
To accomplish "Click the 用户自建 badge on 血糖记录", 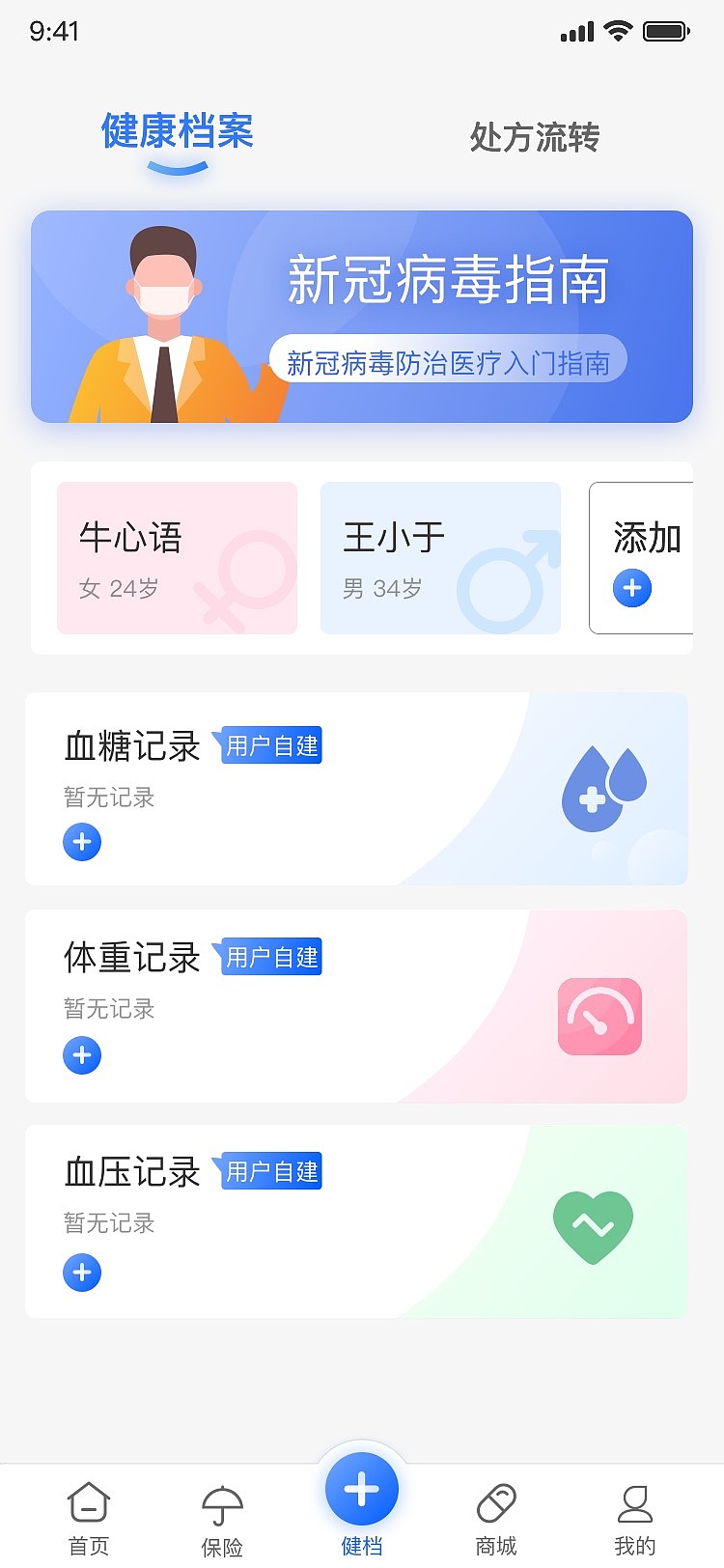I will click(x=271, y=744).
